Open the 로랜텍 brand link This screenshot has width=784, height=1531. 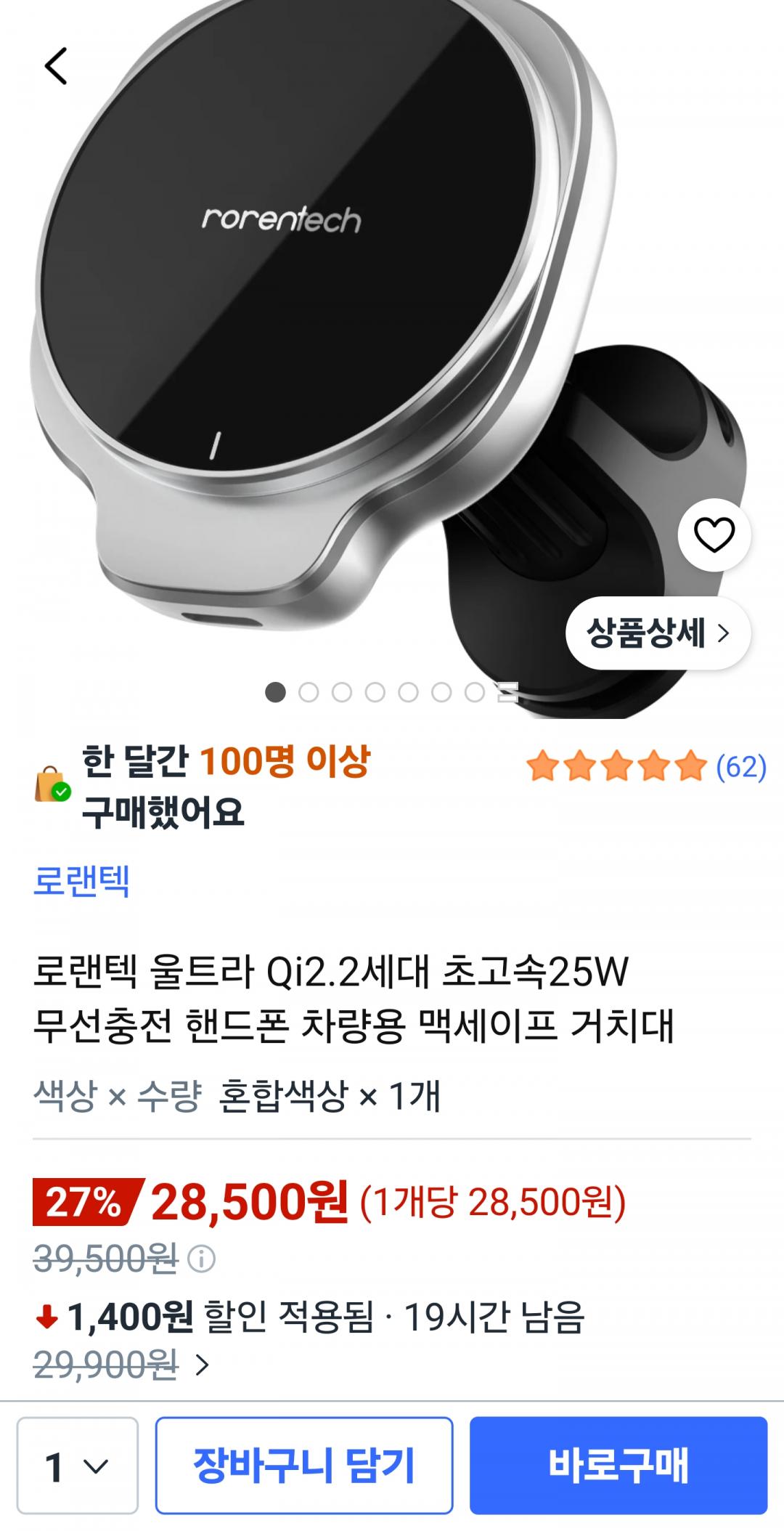point(81,881)
